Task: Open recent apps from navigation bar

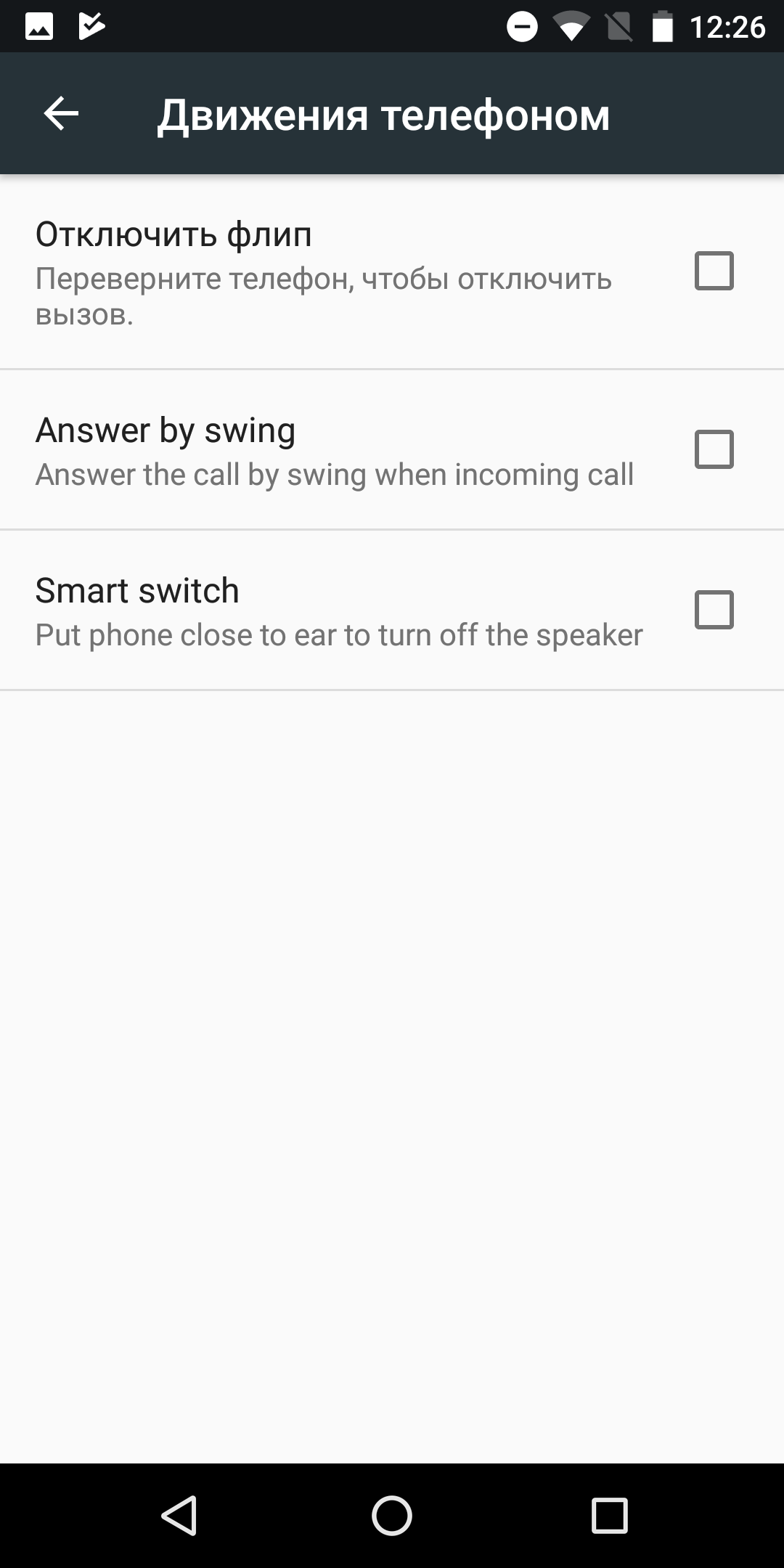Action: [610, 1516]
